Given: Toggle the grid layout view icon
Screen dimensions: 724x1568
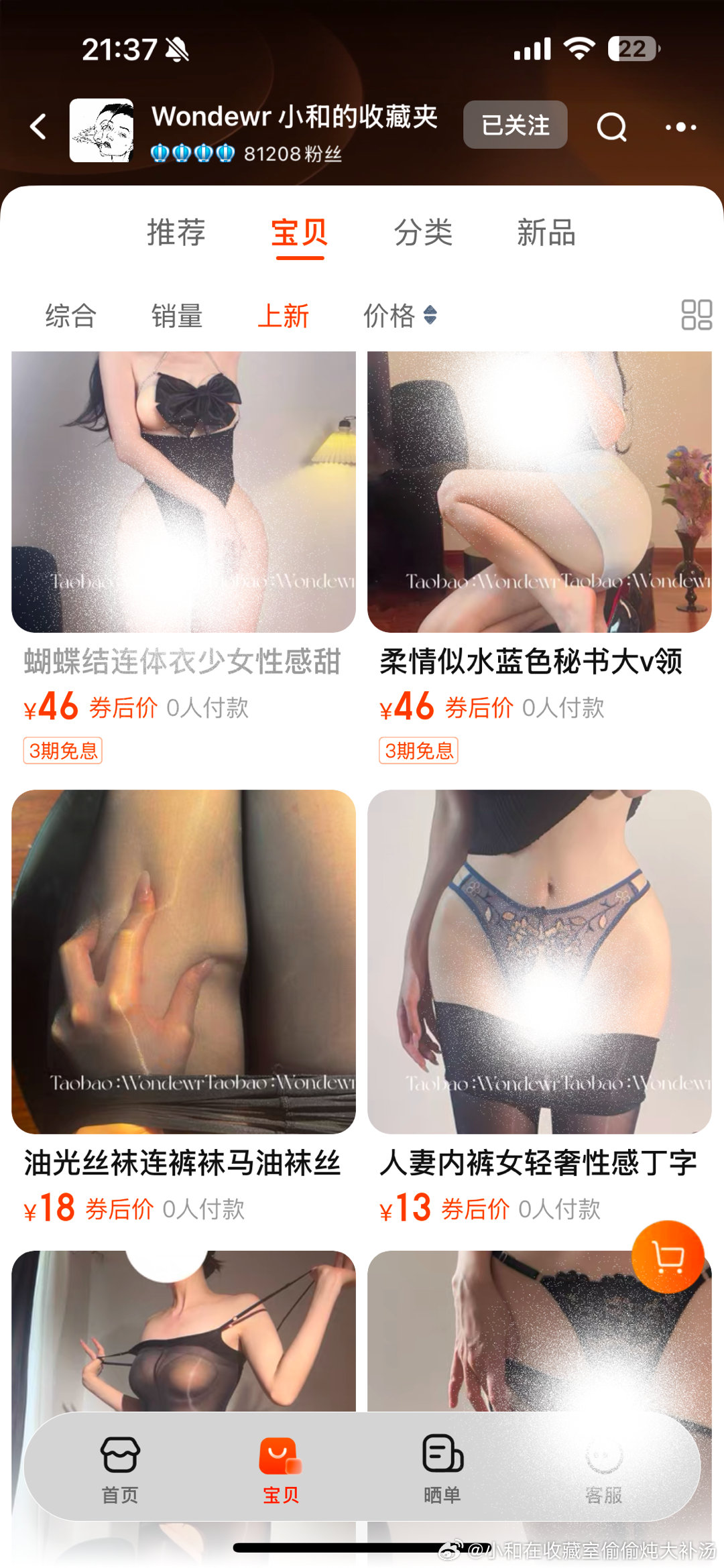Looking at the screenshot, I should [x=696, y=314].
